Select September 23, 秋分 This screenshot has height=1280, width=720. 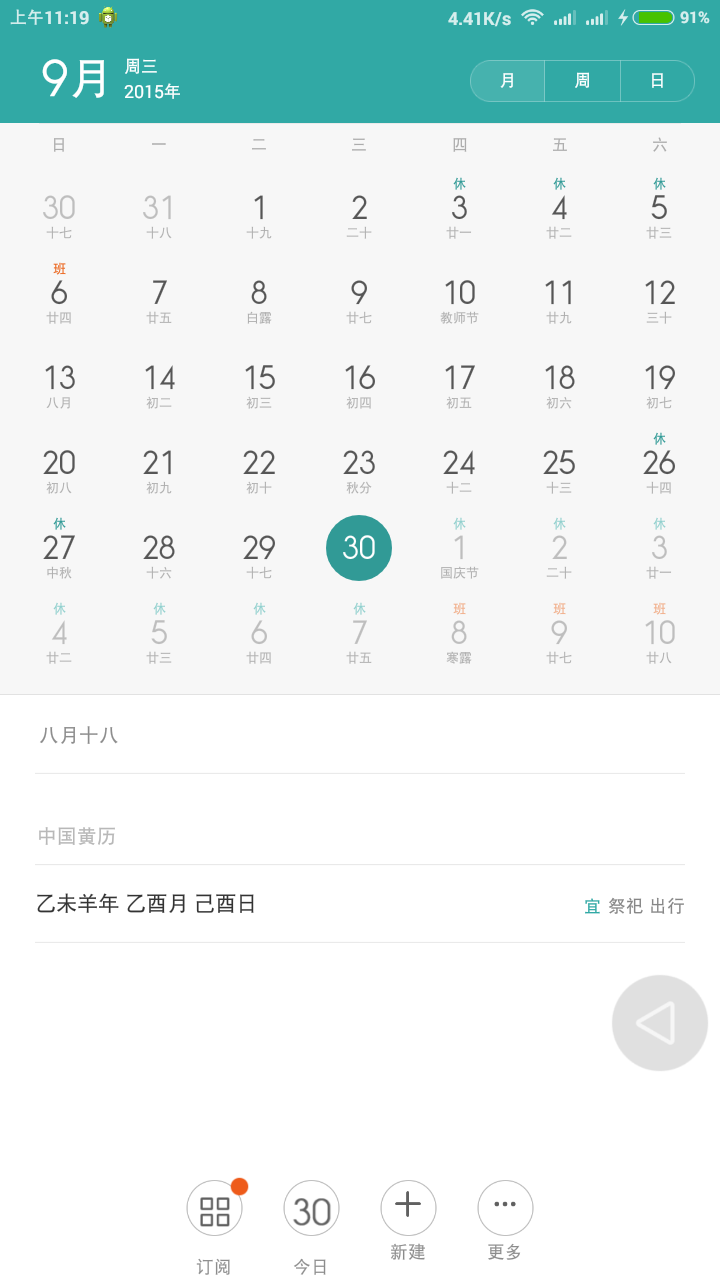[x=359, y=467]
